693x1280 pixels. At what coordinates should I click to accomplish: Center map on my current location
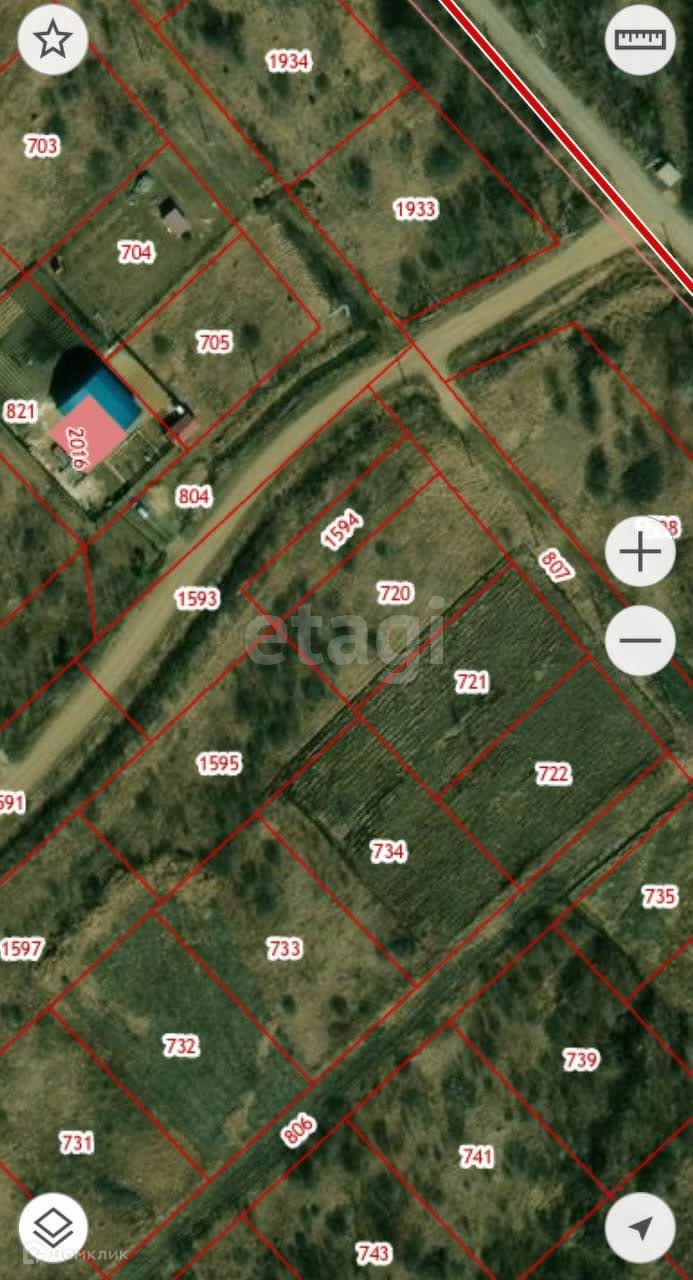point(640,1227)
